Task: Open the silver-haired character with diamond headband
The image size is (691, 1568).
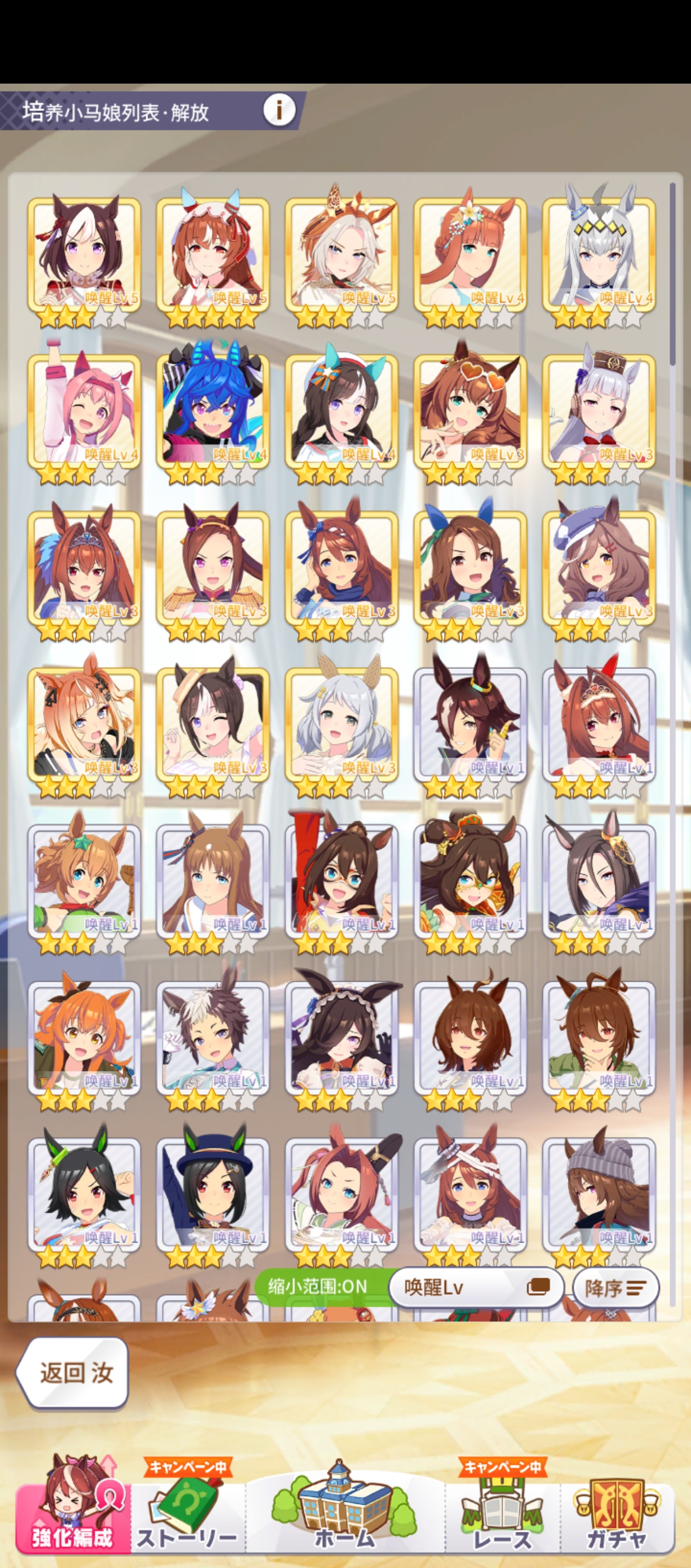Action: [598, 256]
